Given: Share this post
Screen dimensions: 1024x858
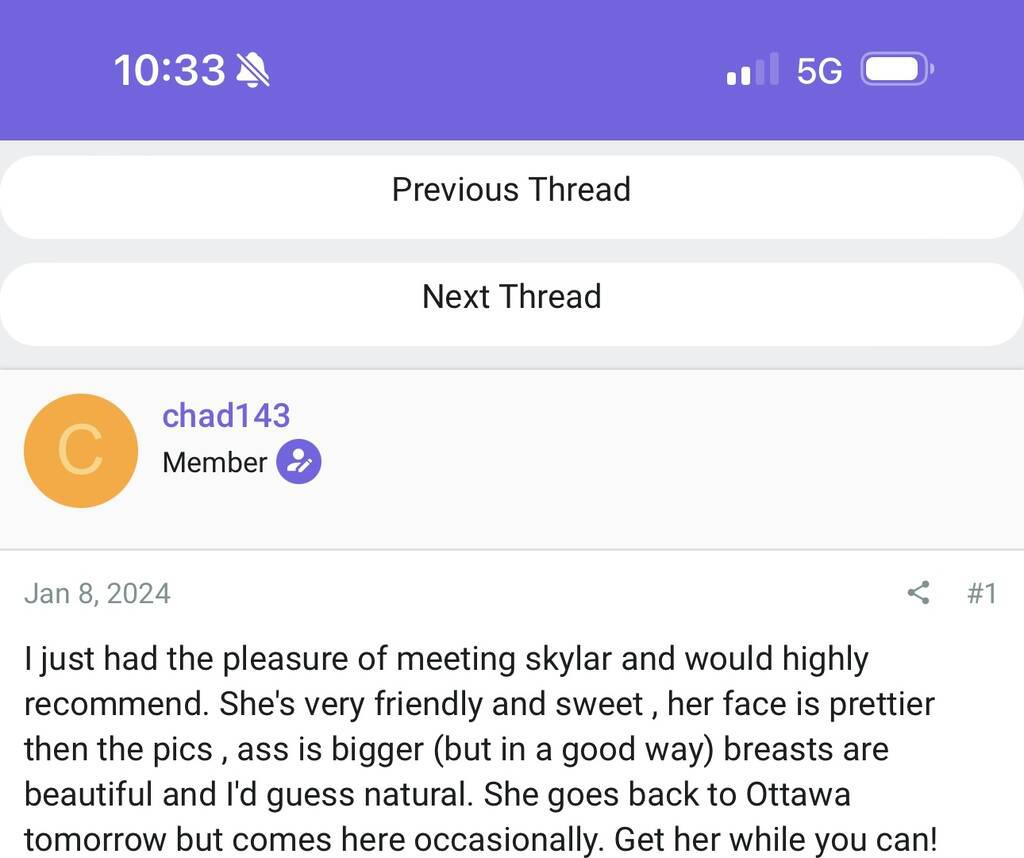Looking at the screenshot, I should pos(917,593).
